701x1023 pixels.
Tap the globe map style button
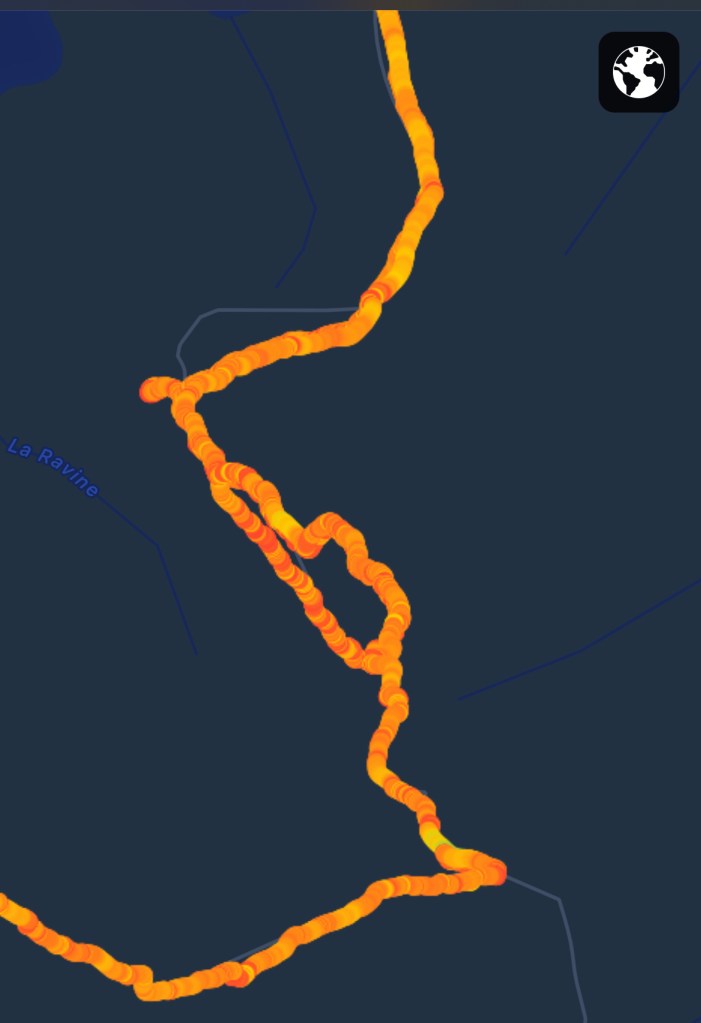639,71
